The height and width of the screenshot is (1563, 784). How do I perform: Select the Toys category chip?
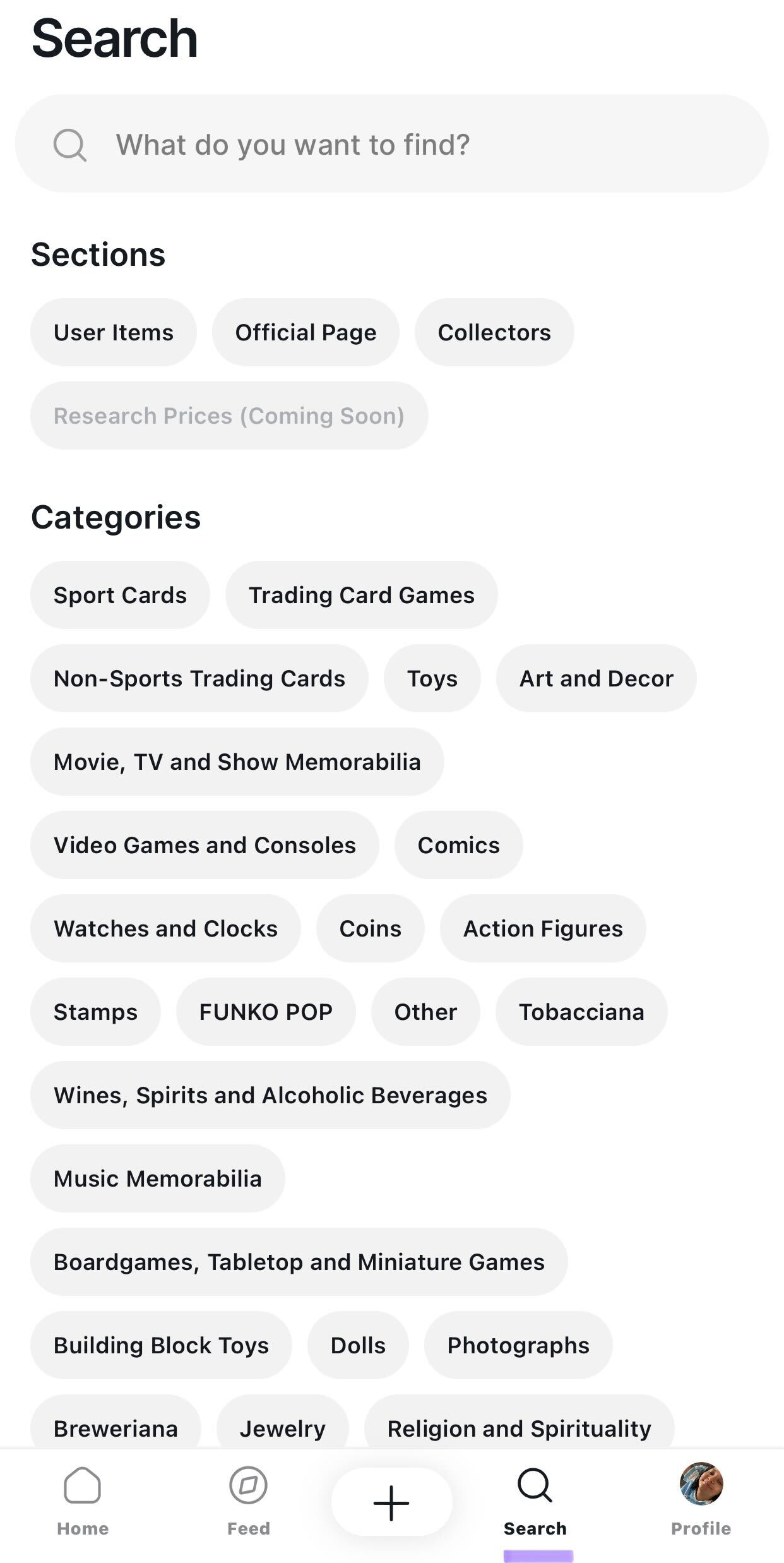point(432,678)
